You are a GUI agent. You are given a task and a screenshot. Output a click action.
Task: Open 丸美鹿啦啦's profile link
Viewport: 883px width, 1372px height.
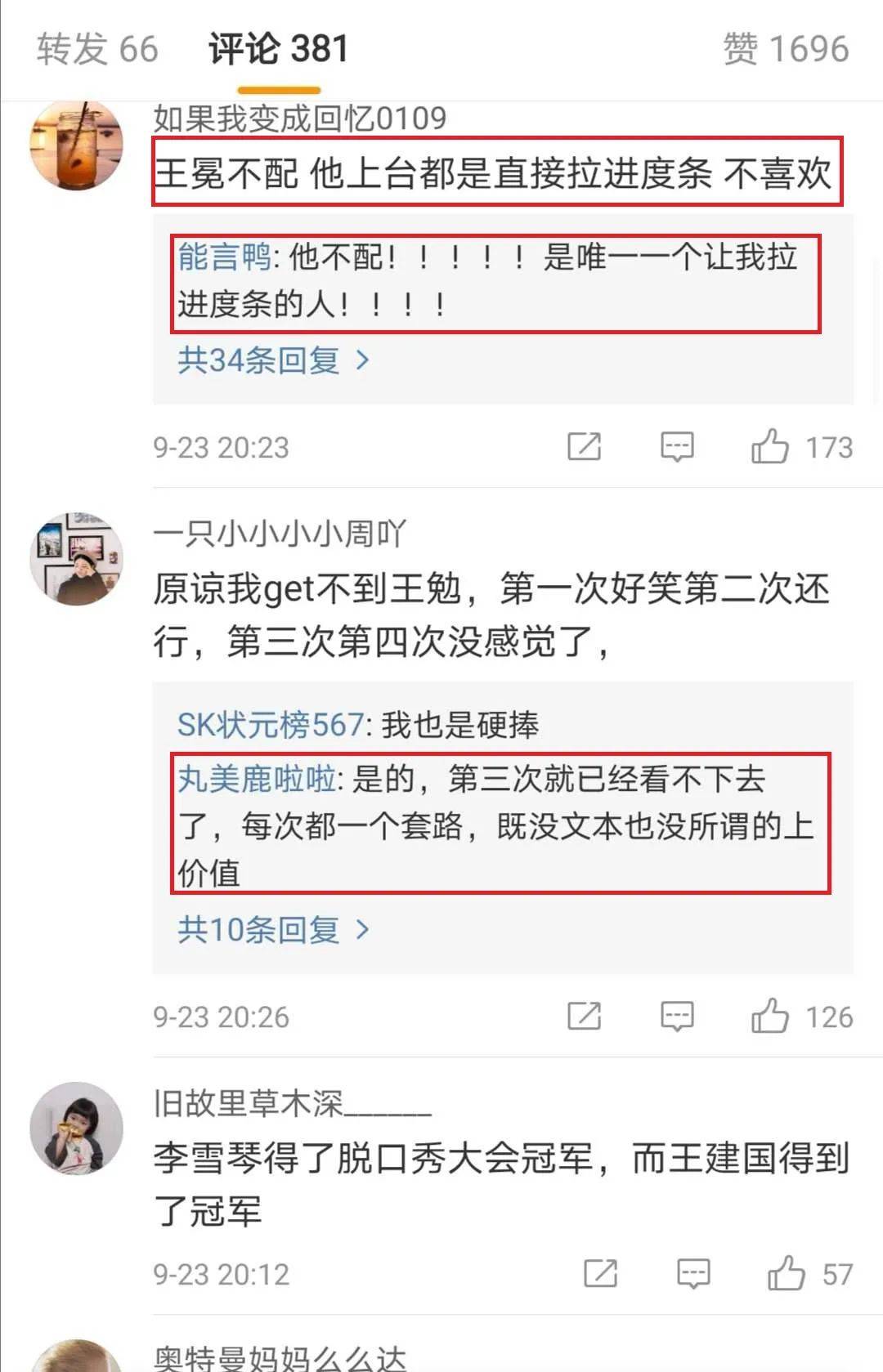pyautogui.click(x=257, y=779)
